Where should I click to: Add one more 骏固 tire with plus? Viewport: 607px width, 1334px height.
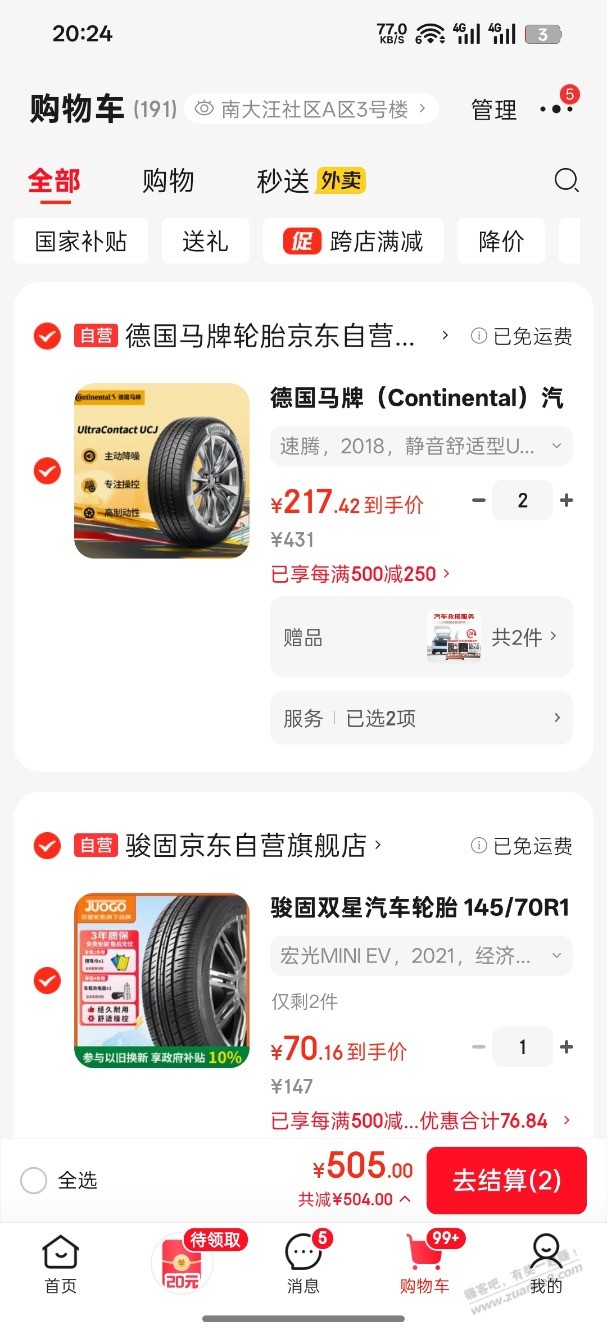(567, 1047)
